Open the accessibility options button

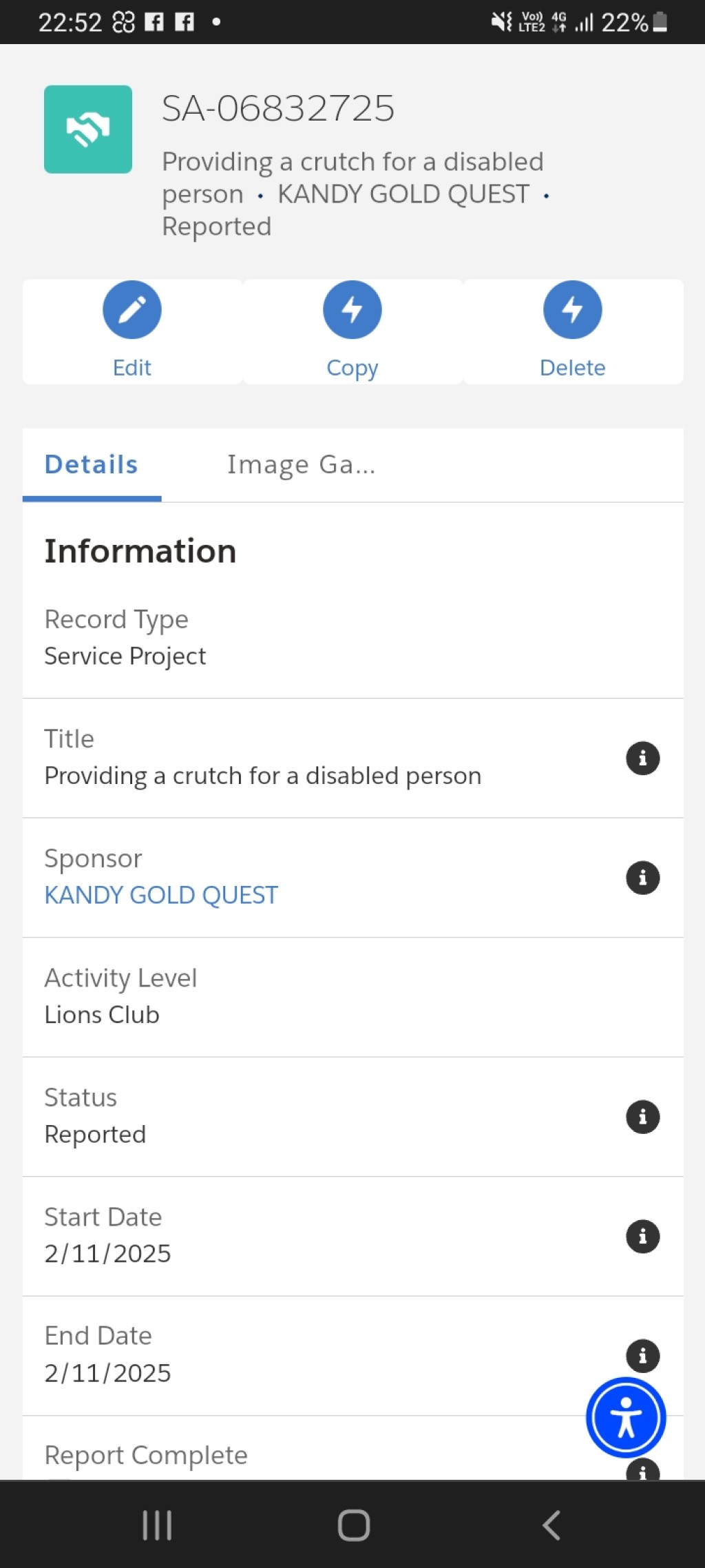click(x=626, y=1417)
